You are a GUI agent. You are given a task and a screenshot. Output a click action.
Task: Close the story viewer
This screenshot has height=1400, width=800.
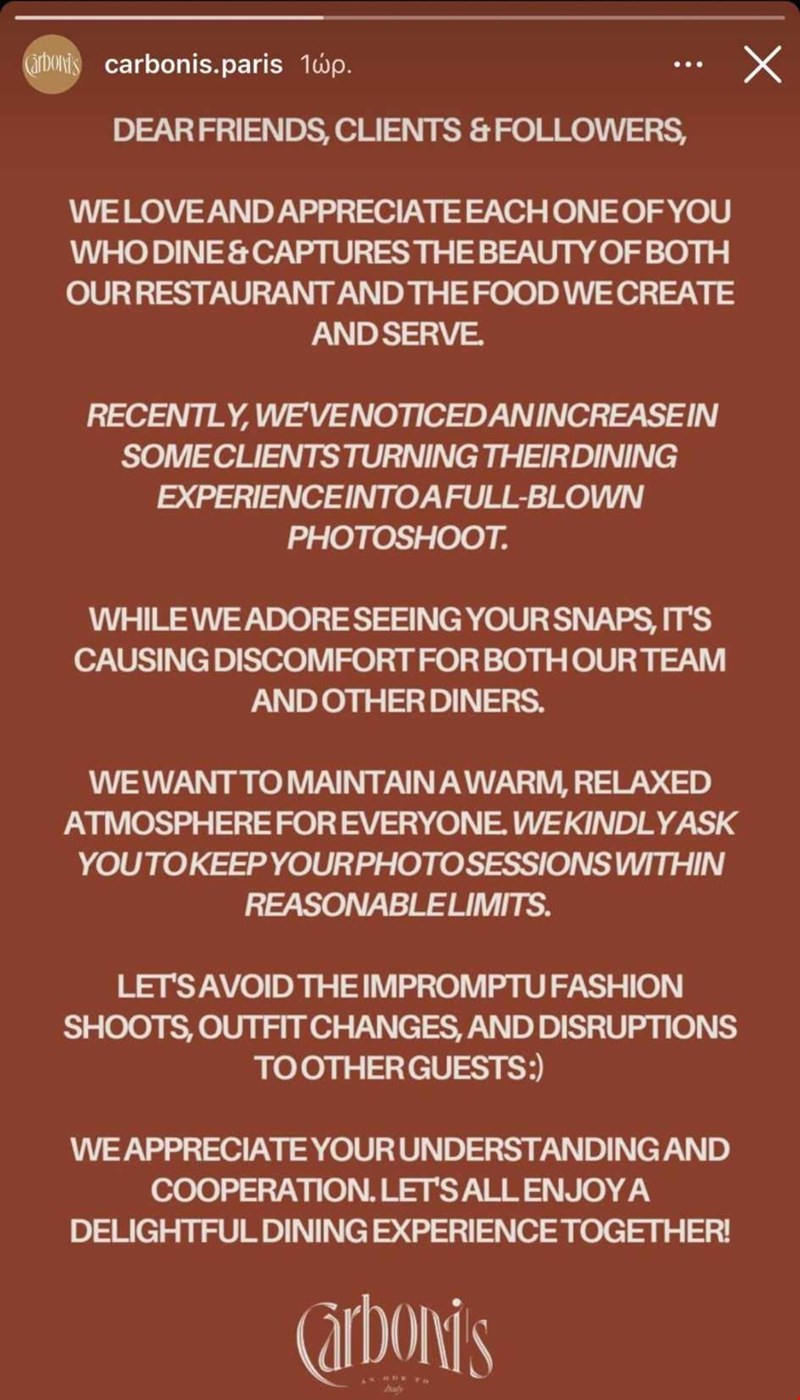[763, 67]
